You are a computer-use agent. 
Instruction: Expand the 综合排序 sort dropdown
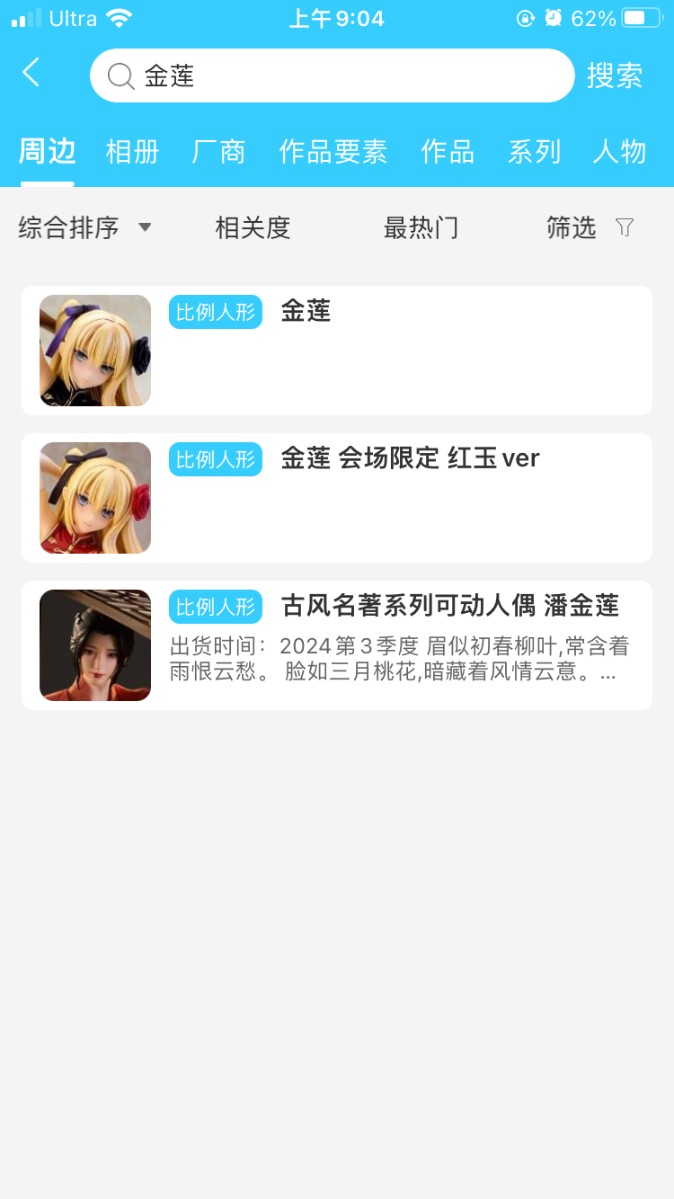tap(85, 228)
